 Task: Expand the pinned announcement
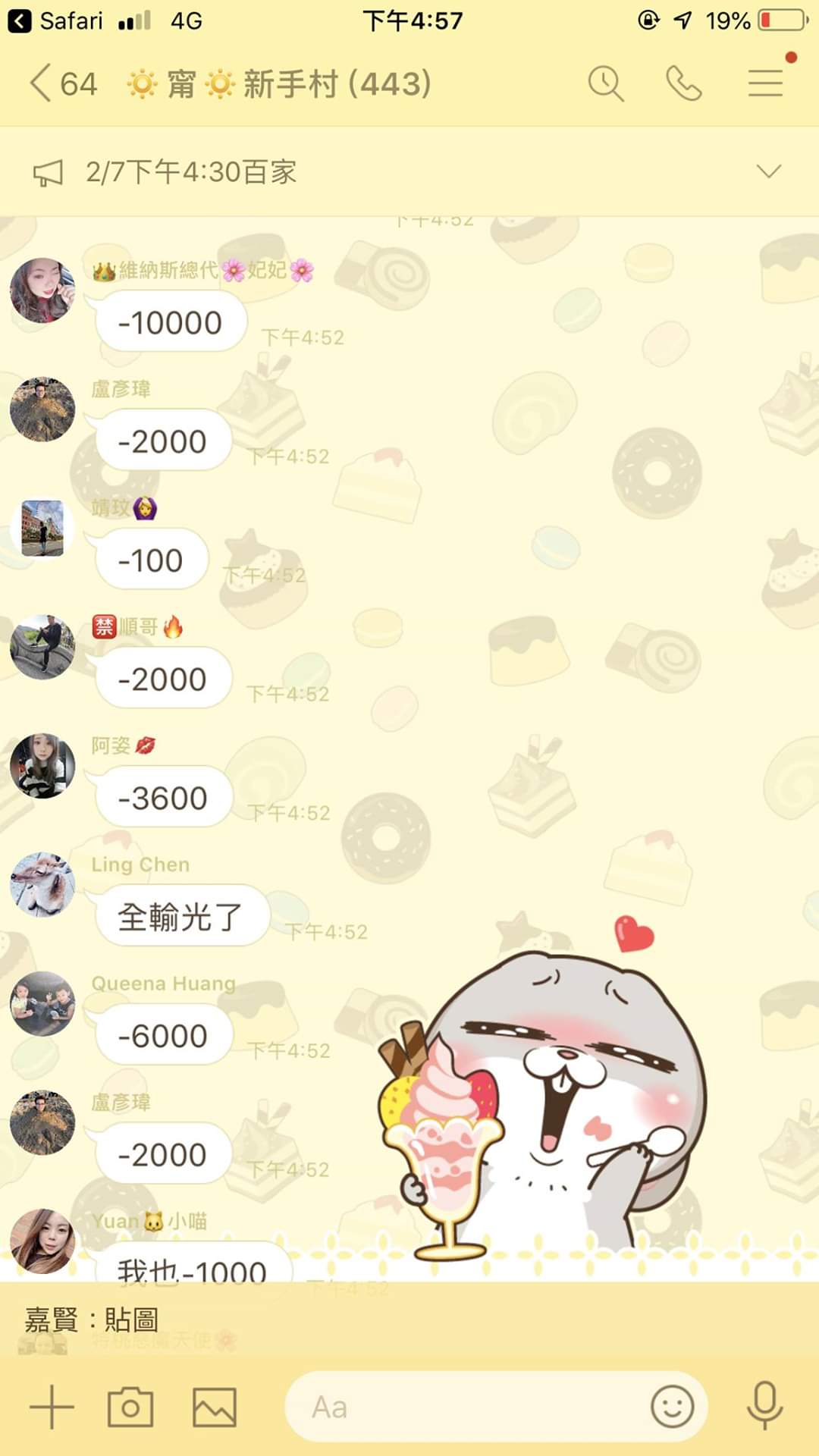[768, 171]
